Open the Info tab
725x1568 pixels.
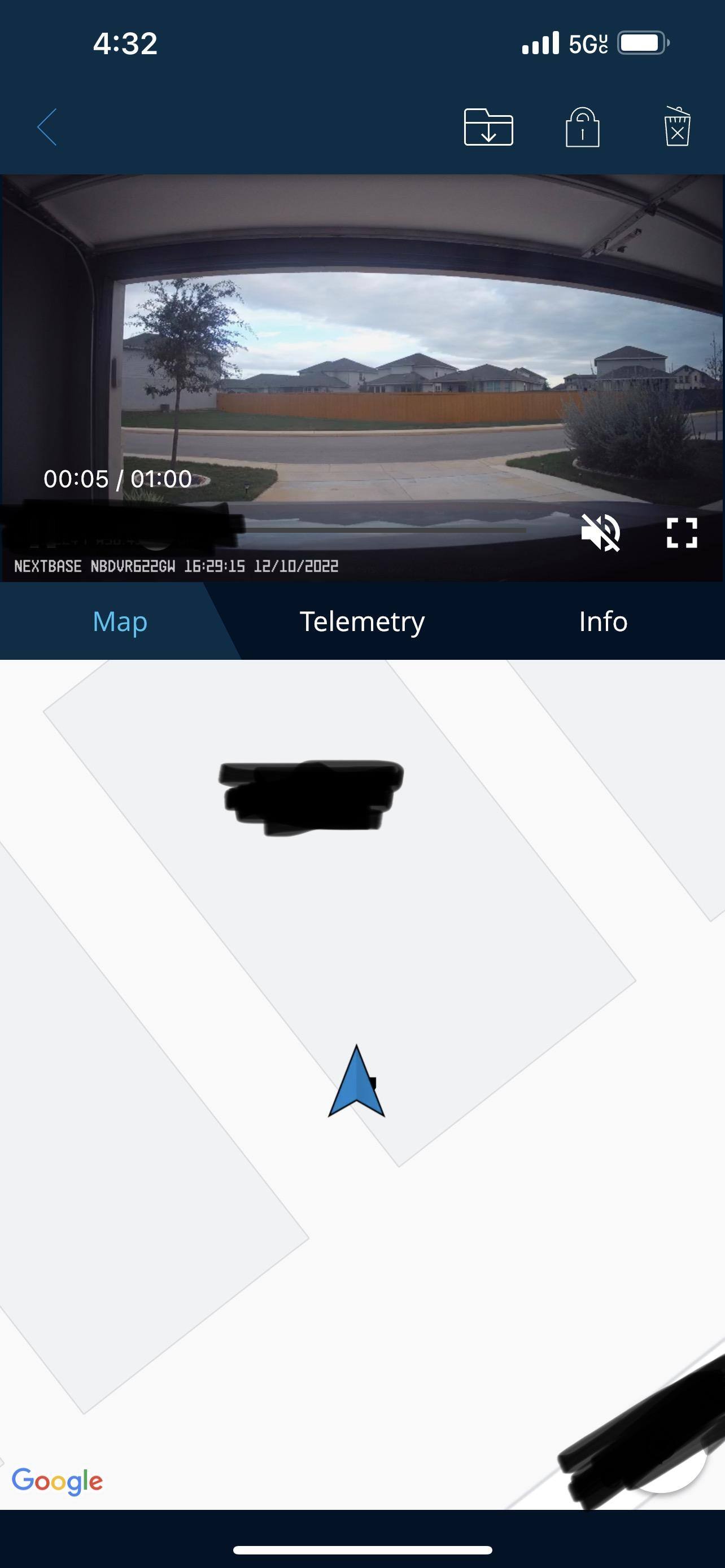click(x=602, y=621)
